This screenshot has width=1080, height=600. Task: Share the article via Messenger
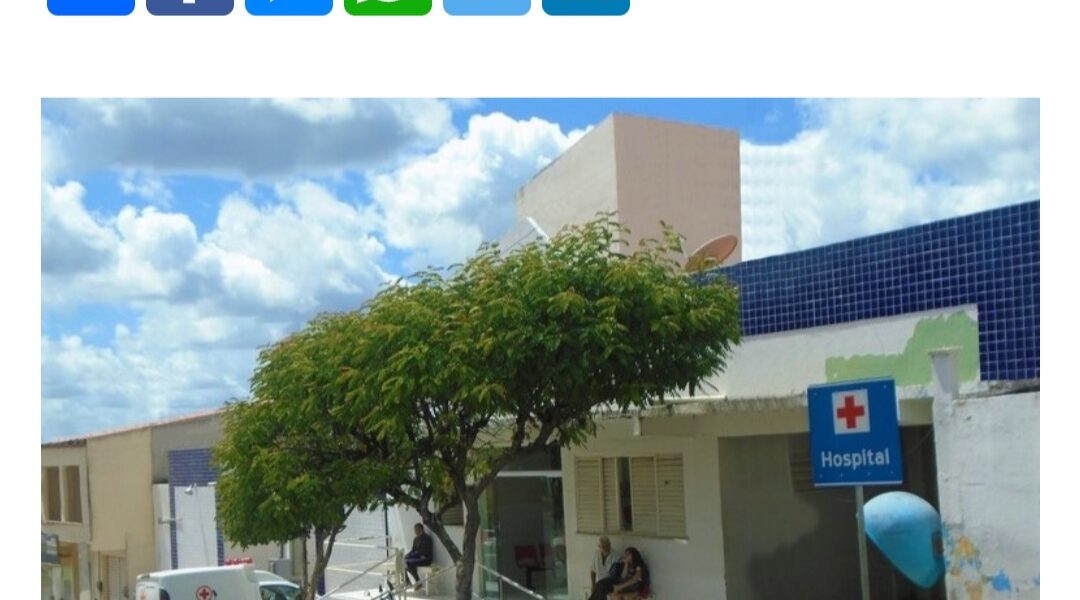(x=288, y=6)
